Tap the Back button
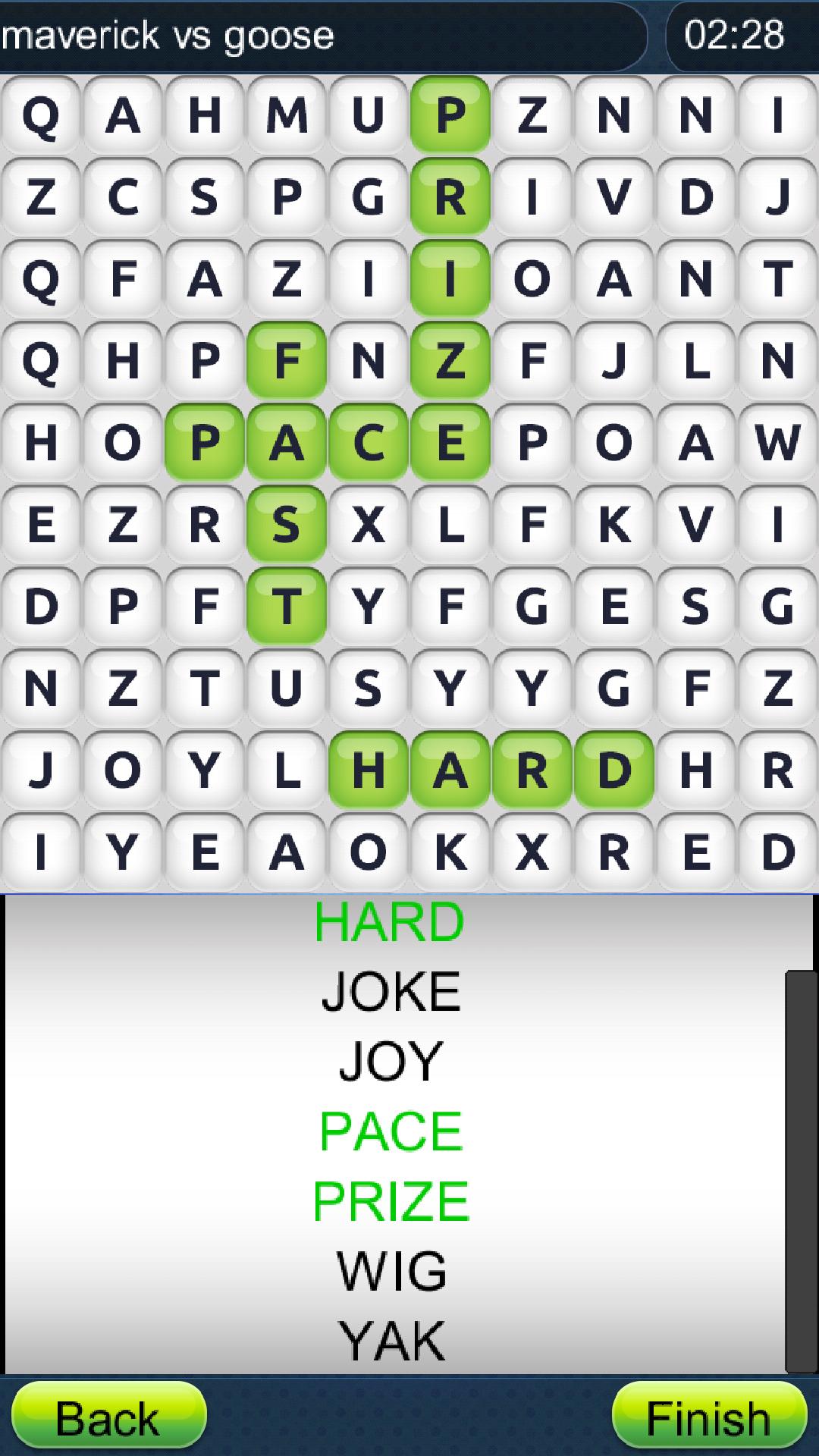This screenshot has width=819, height=1456. coord(108,1417)
